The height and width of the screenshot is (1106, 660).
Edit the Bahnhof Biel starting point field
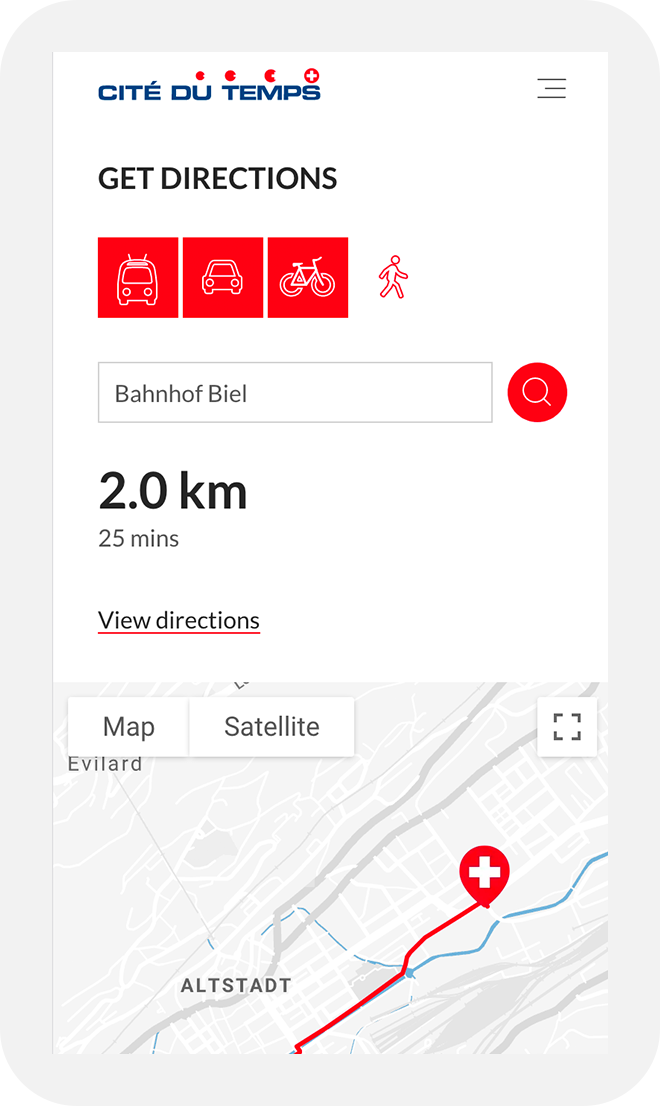coord(295,393)
